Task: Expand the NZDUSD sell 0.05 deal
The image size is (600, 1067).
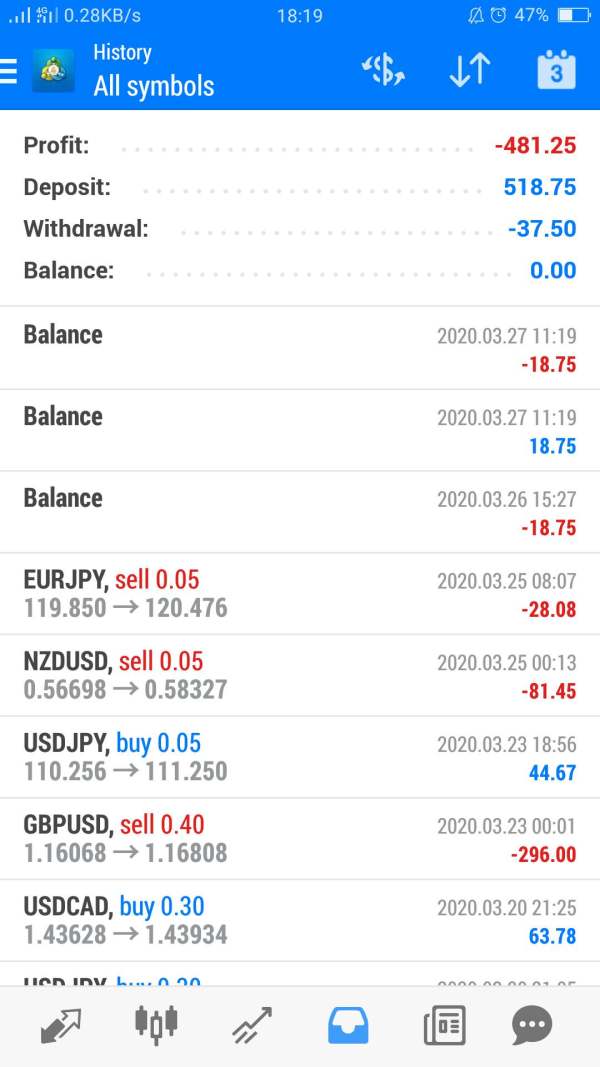Action: (300, 676)
